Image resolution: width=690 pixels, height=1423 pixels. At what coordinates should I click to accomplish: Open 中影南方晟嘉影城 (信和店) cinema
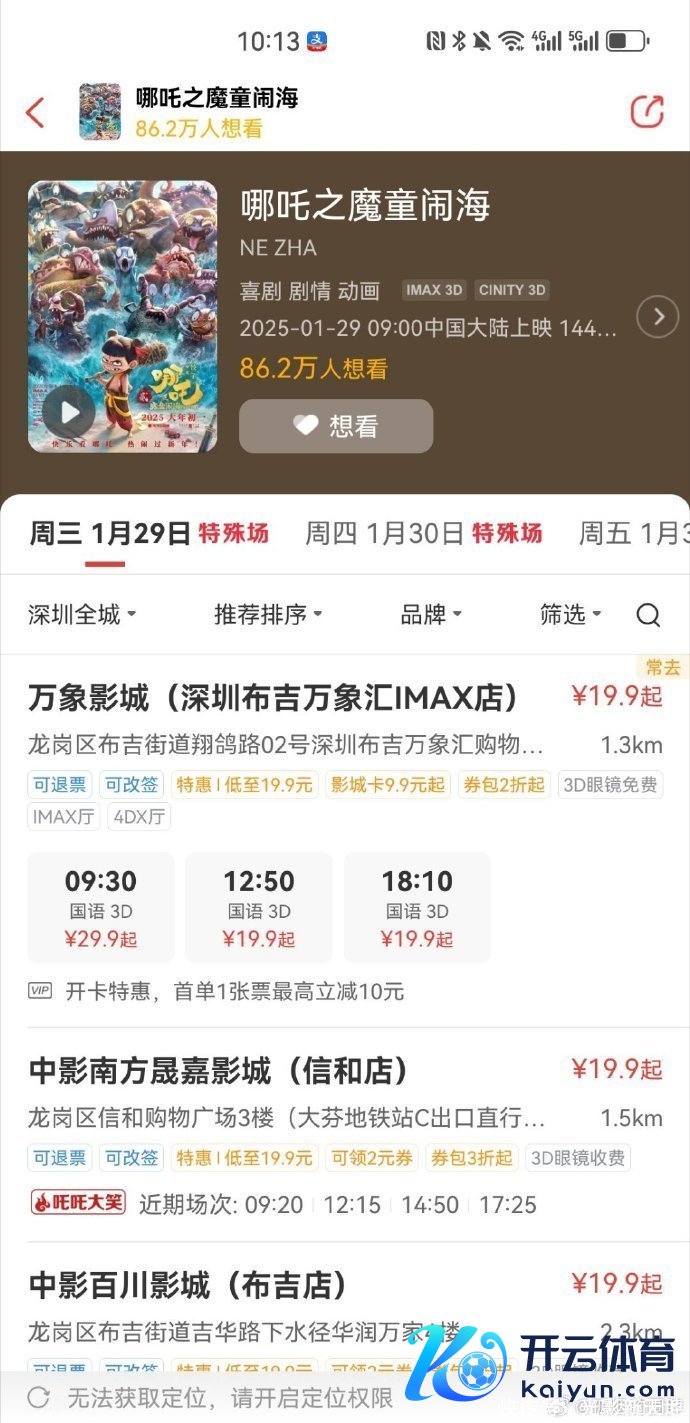218,1071
